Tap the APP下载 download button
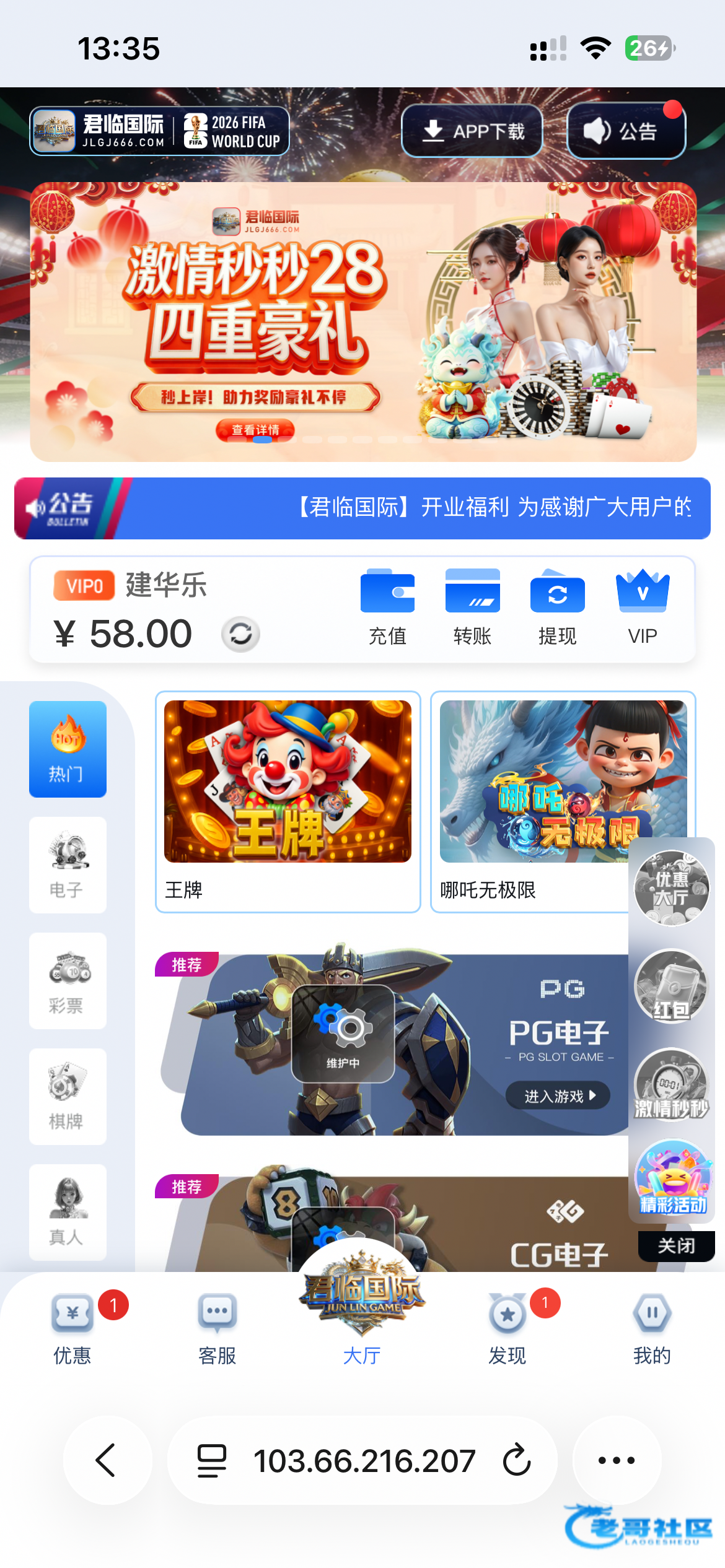Screen dimensions: 725x1568 pyautogui.click(x=472, y=131)
